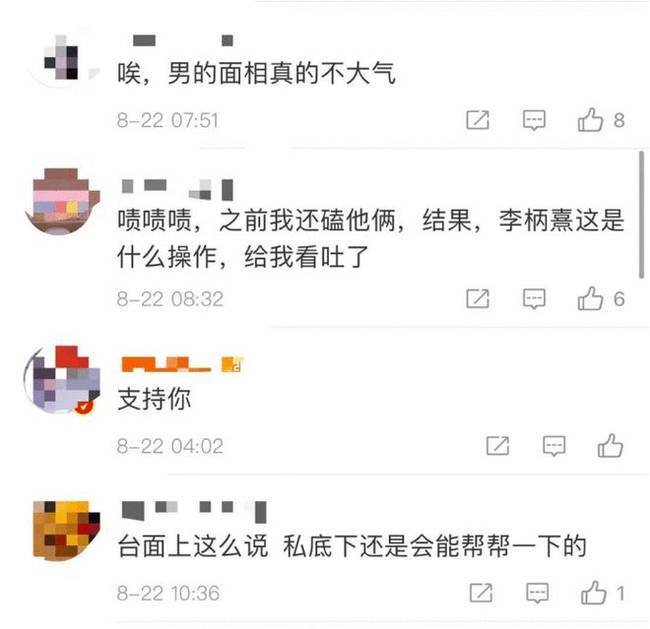
Task: Open avatar of the 台面上这么说 commenter
Action: tap(64, 530)
